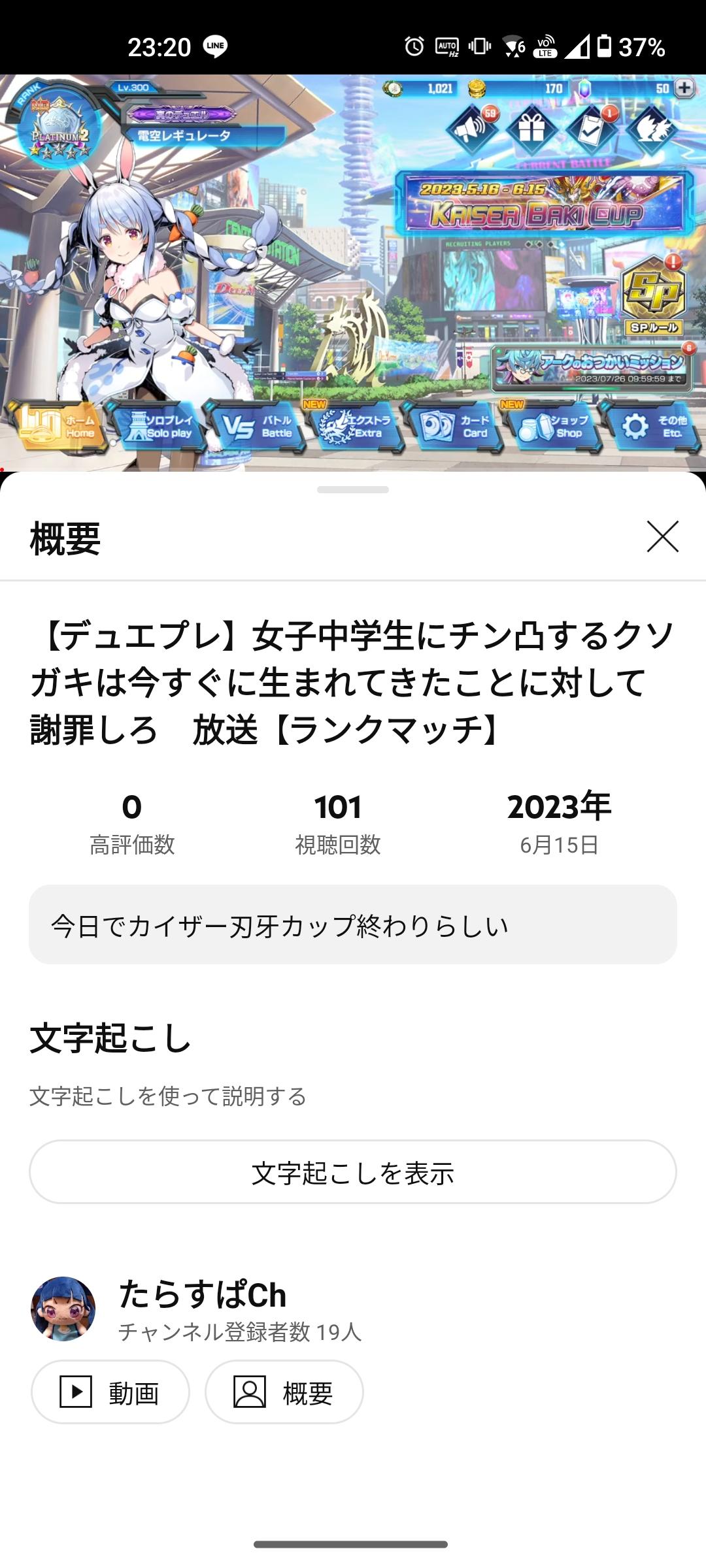Close the 概要 description panel
The height and width of the screenshot is (1568, 706).
click(662, 536)
